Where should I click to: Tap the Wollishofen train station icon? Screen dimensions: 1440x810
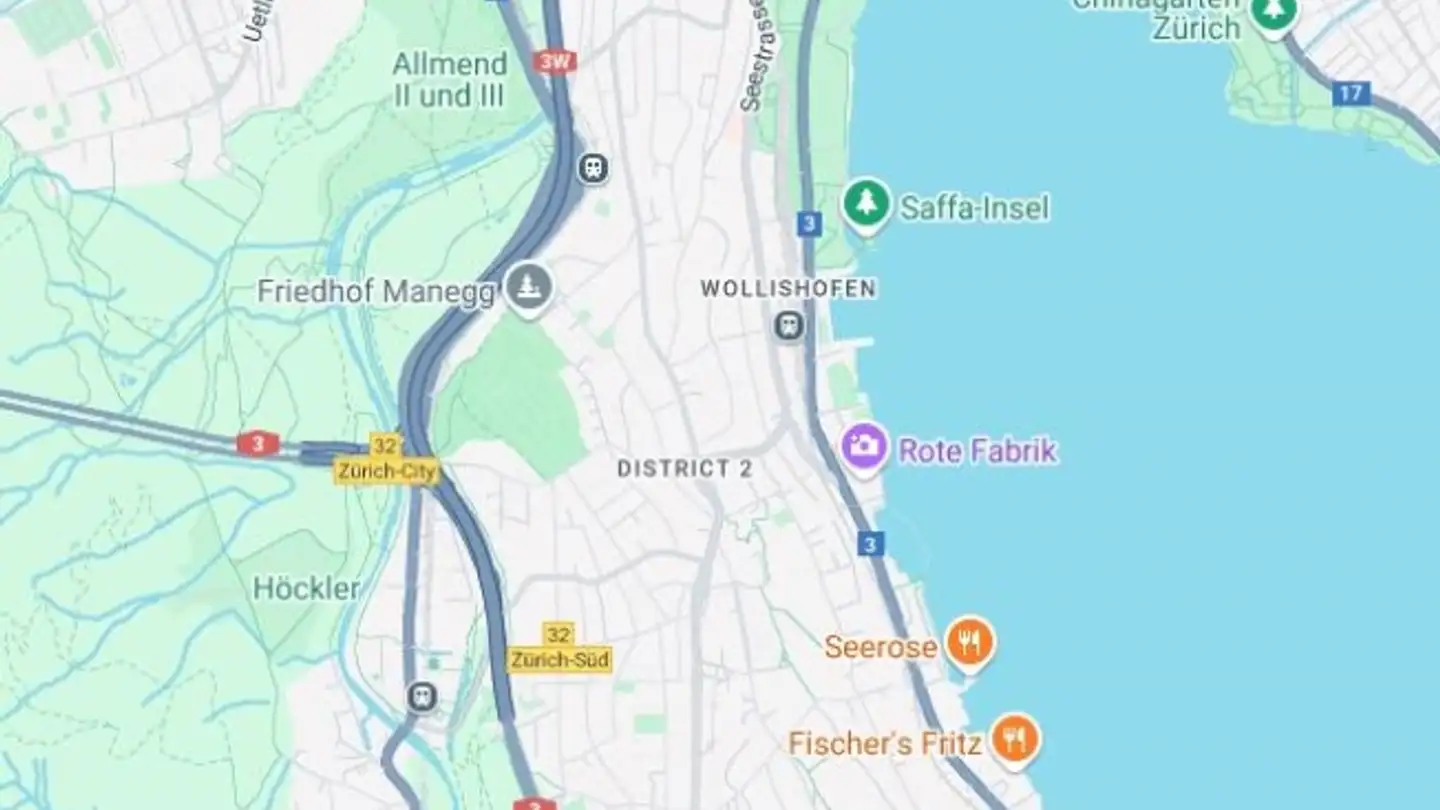click(x=789, y=325)
